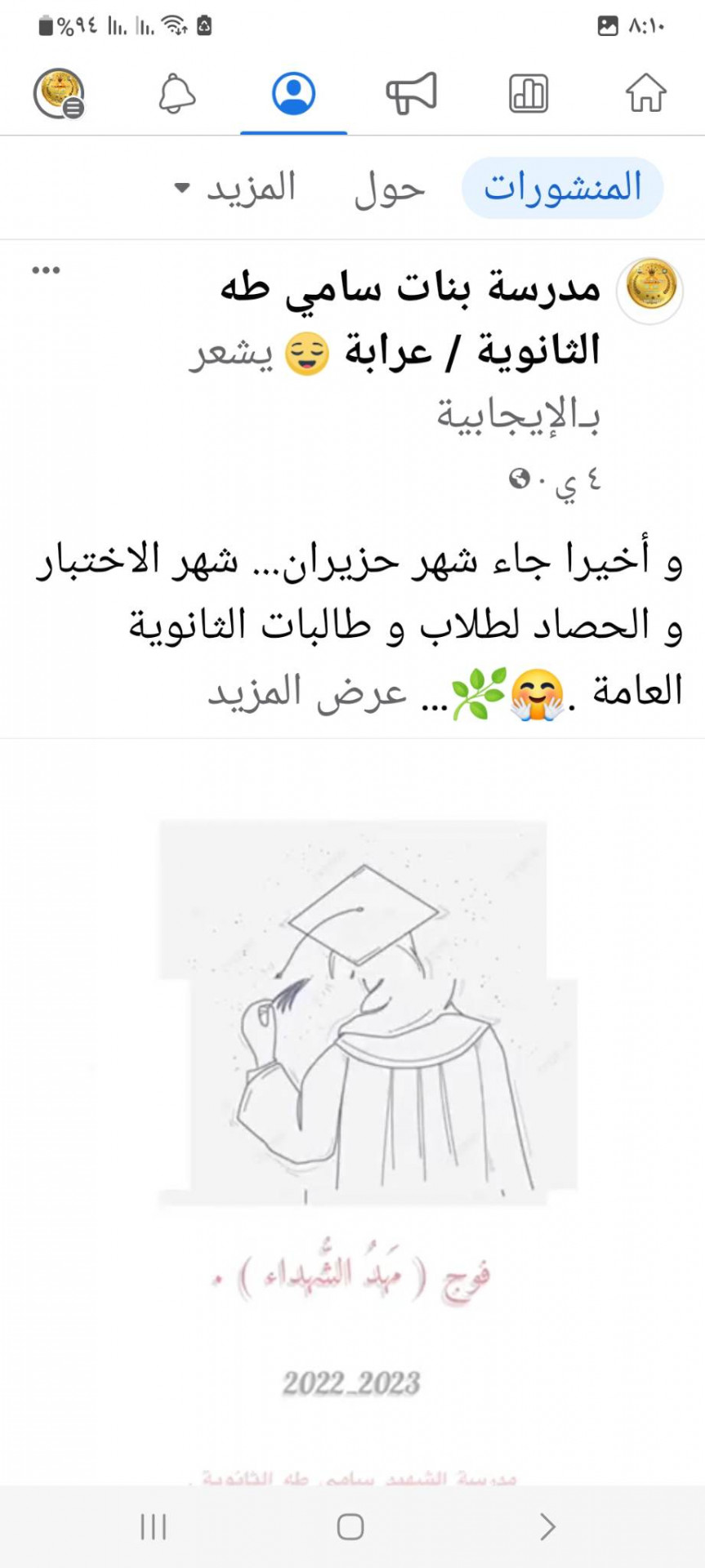Image resolution: width=705 pixels, height=1568 pixels.
Task: Tap the system back button
Action: 547,1526
